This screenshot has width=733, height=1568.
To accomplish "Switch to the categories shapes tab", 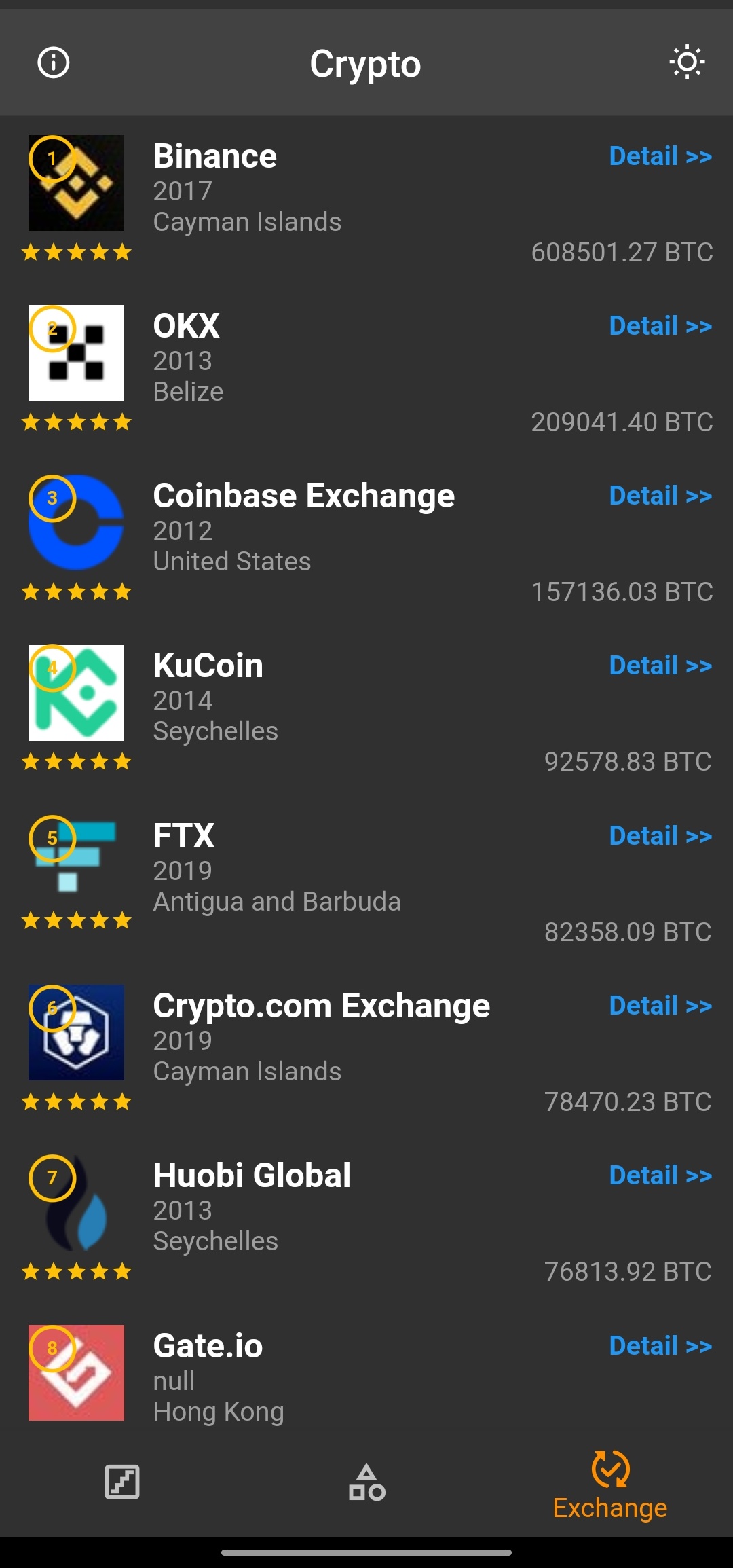I will (x=366, y=1482).
